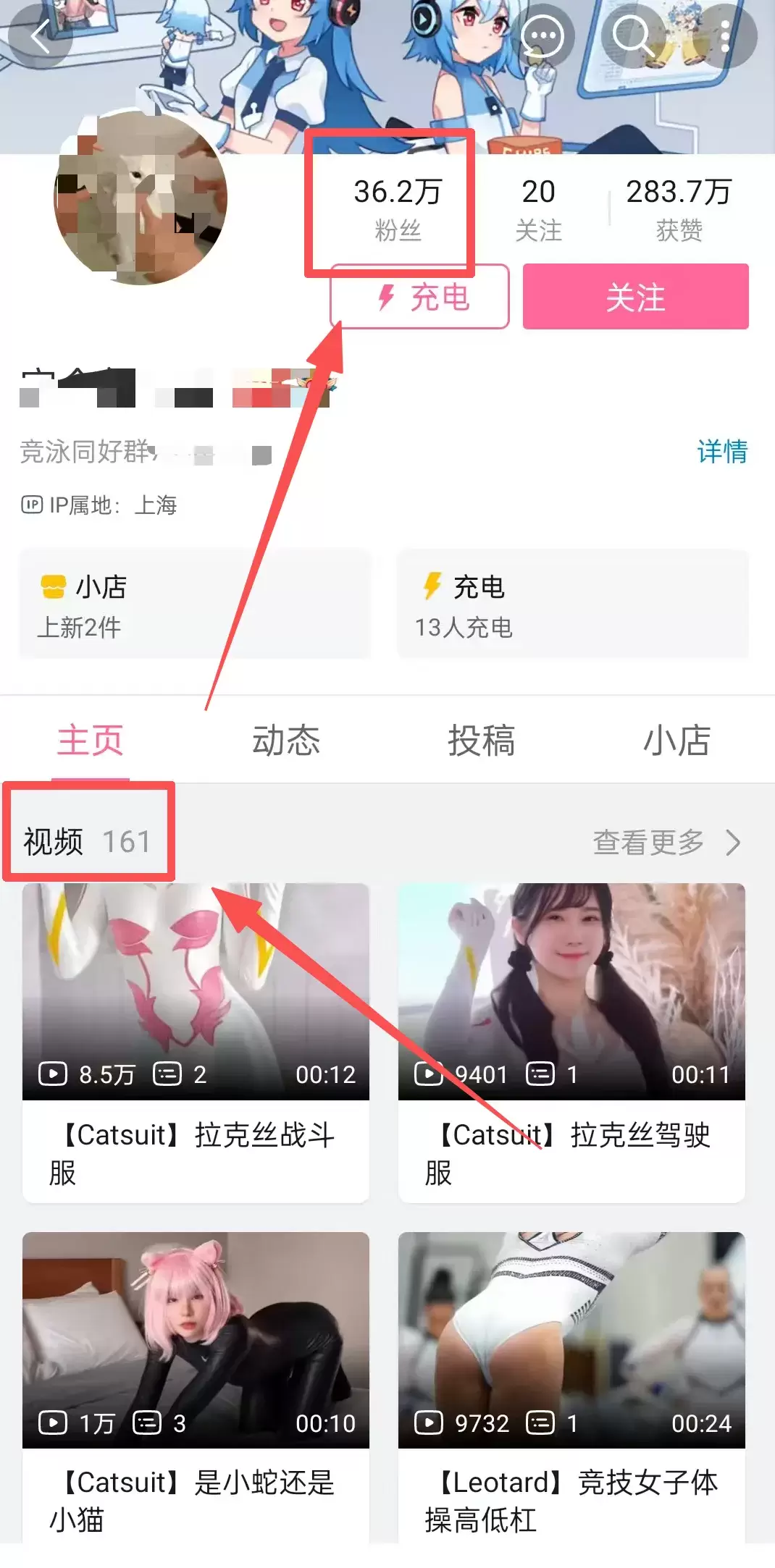The height and width of the screenshot is (1568, 775).
Task: Tap 充电 to charge this creator
Action: (x=419, y=298)
